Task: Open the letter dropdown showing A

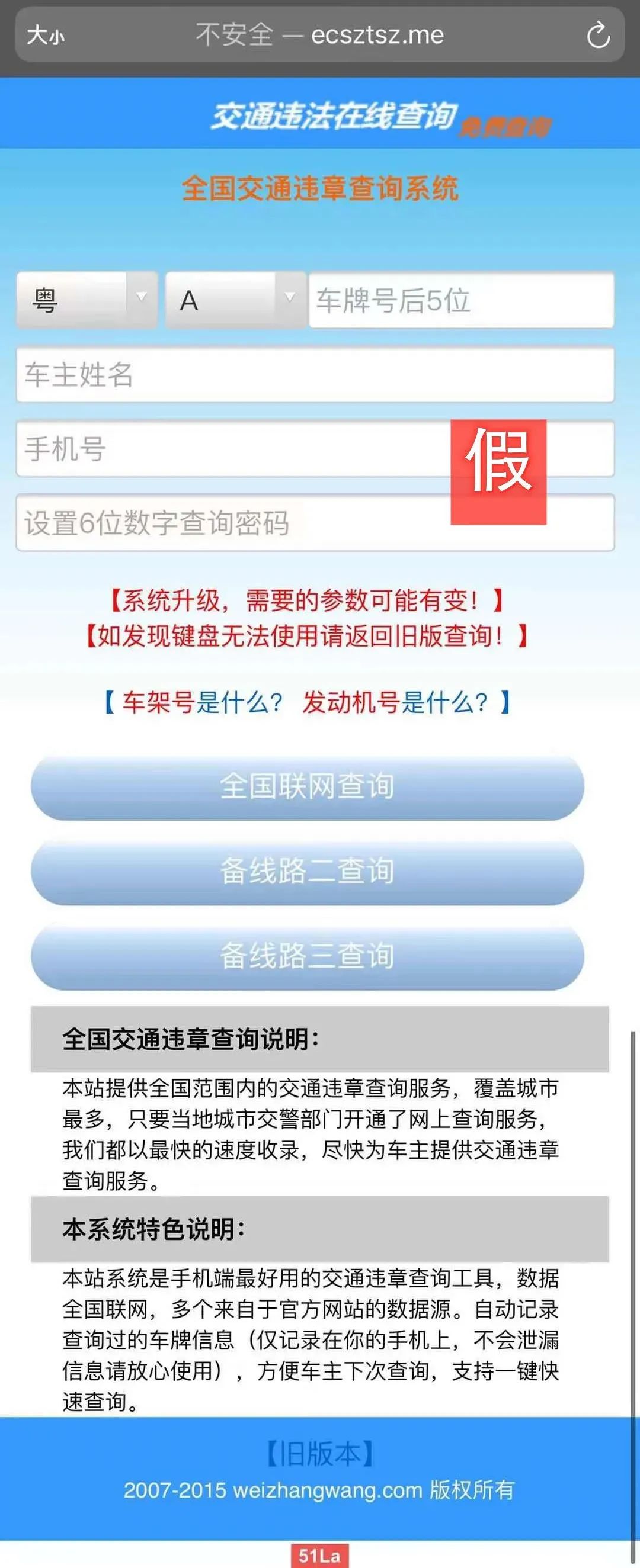Action: [x=236, y=300]
